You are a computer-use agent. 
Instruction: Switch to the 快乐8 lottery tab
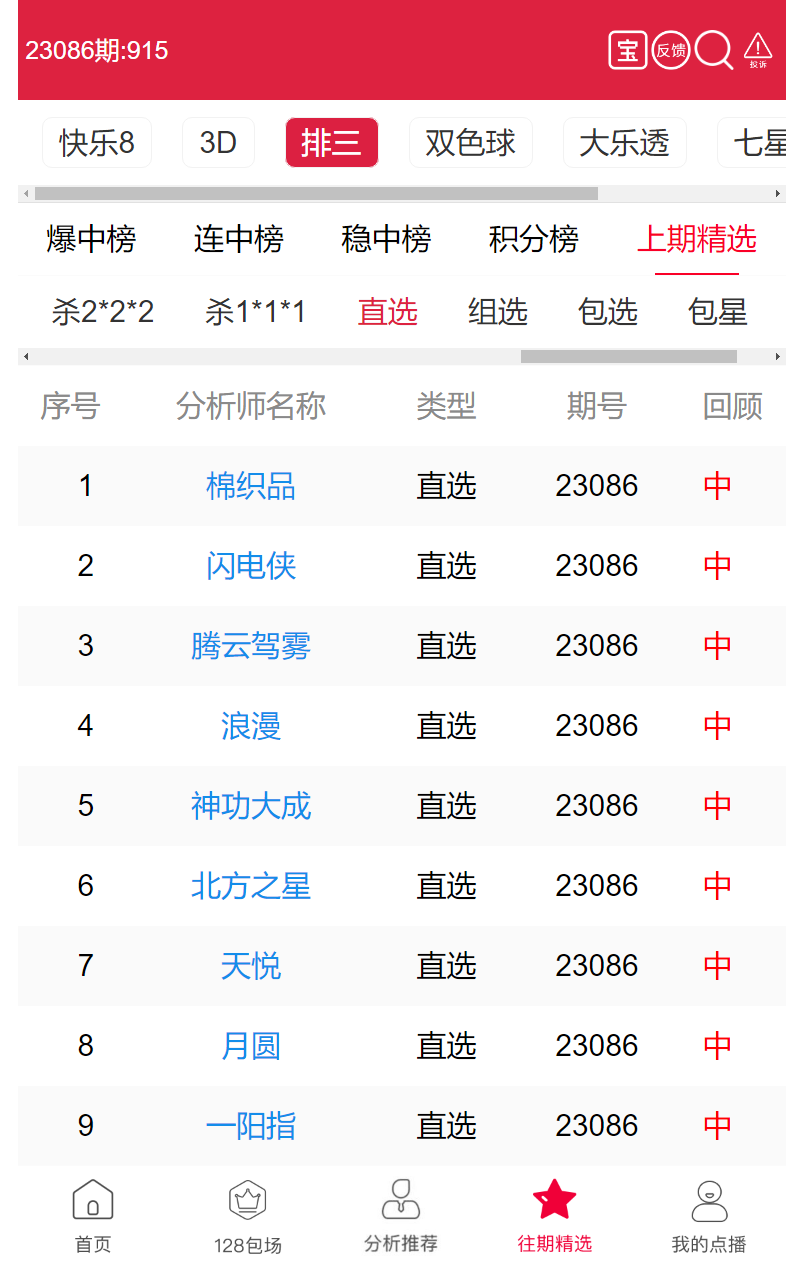[x=97, y=143]
